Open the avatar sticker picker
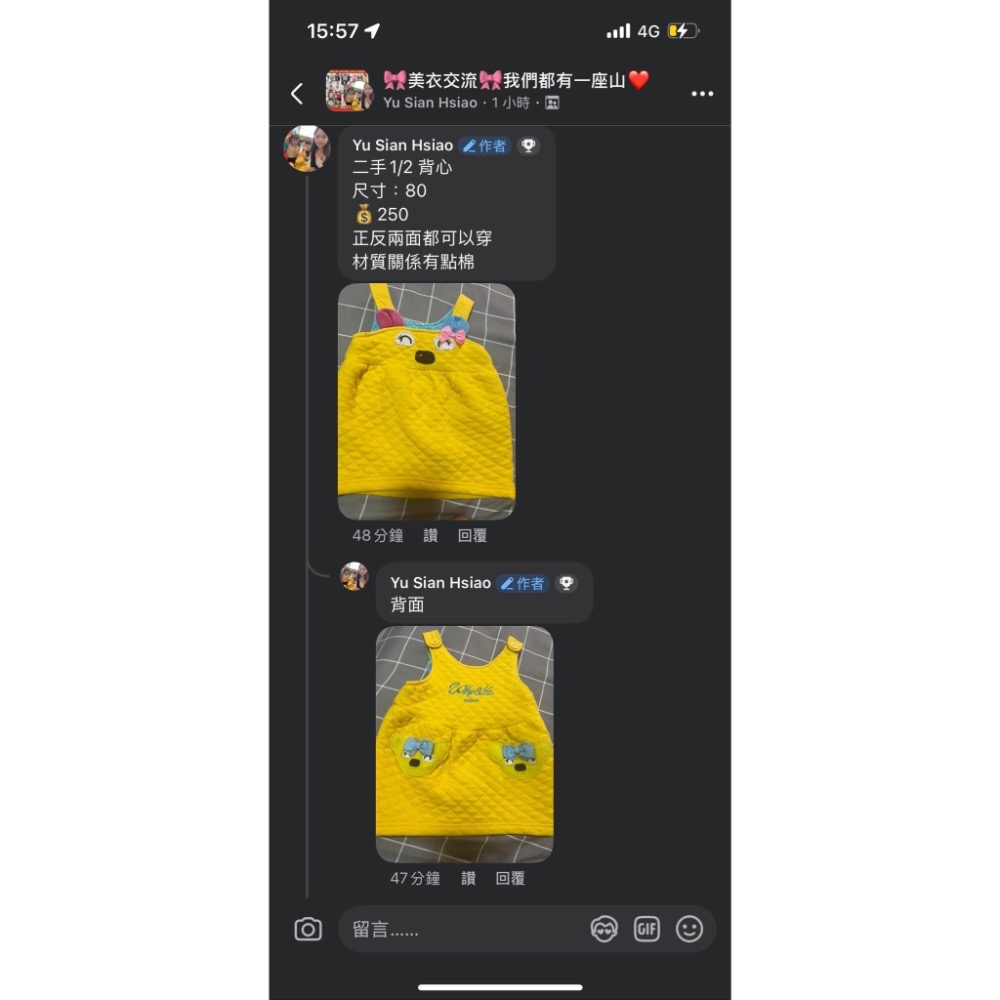This screenshot has height=1000, width=1000. click(604, 930)
